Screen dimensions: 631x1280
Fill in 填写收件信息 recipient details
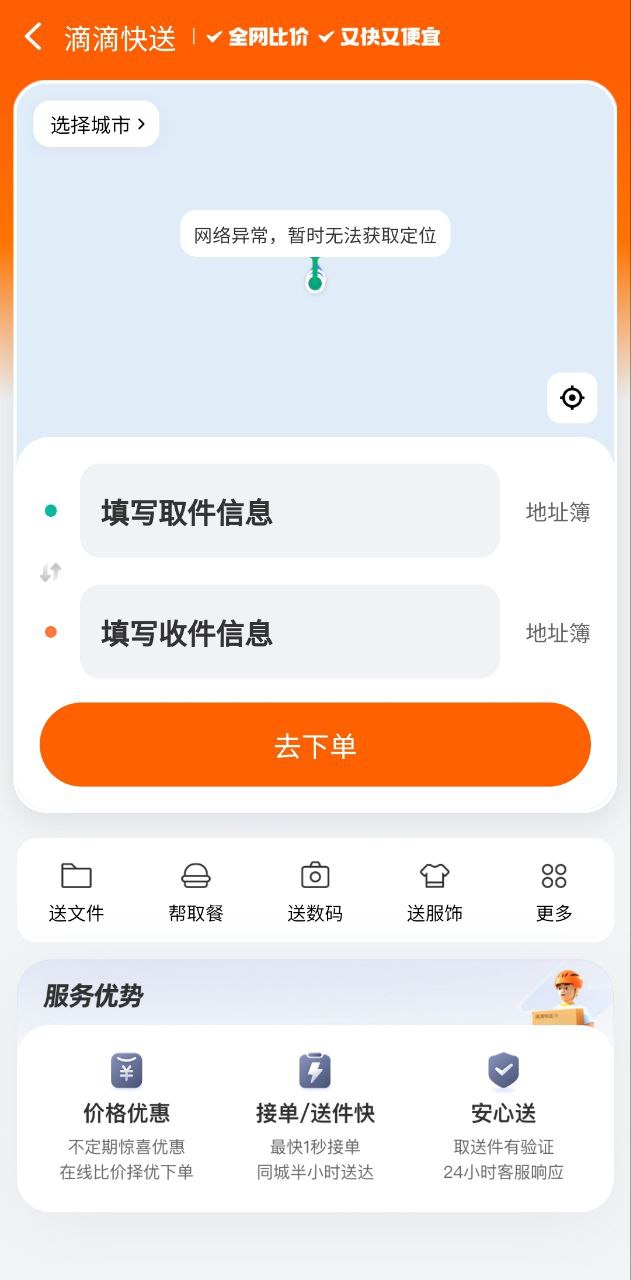point(289,633)
